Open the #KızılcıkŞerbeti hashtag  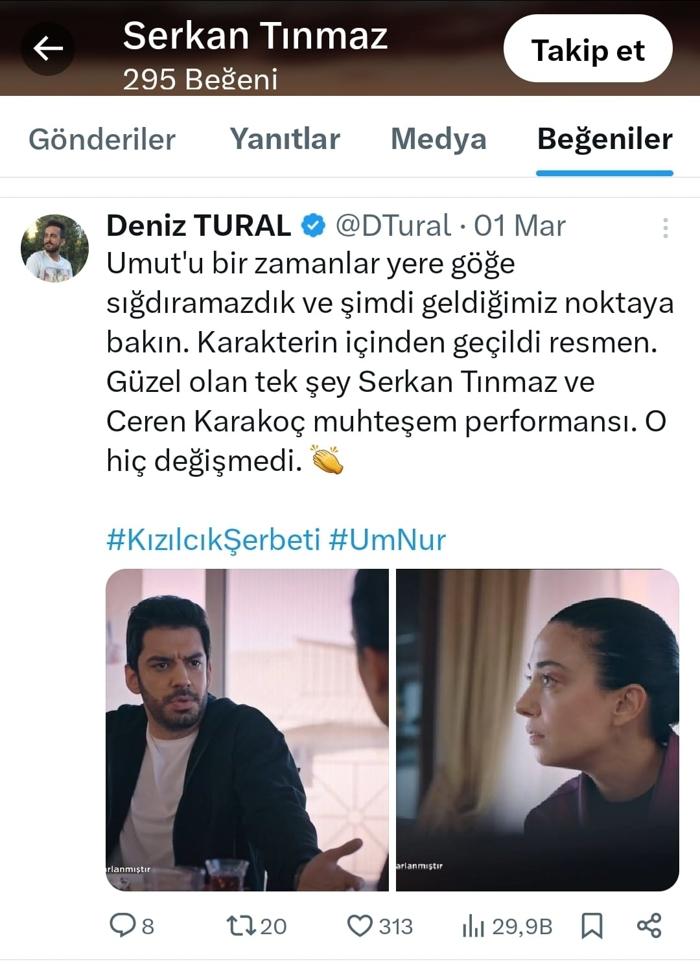pyautogui.click(x=213, y=540)
